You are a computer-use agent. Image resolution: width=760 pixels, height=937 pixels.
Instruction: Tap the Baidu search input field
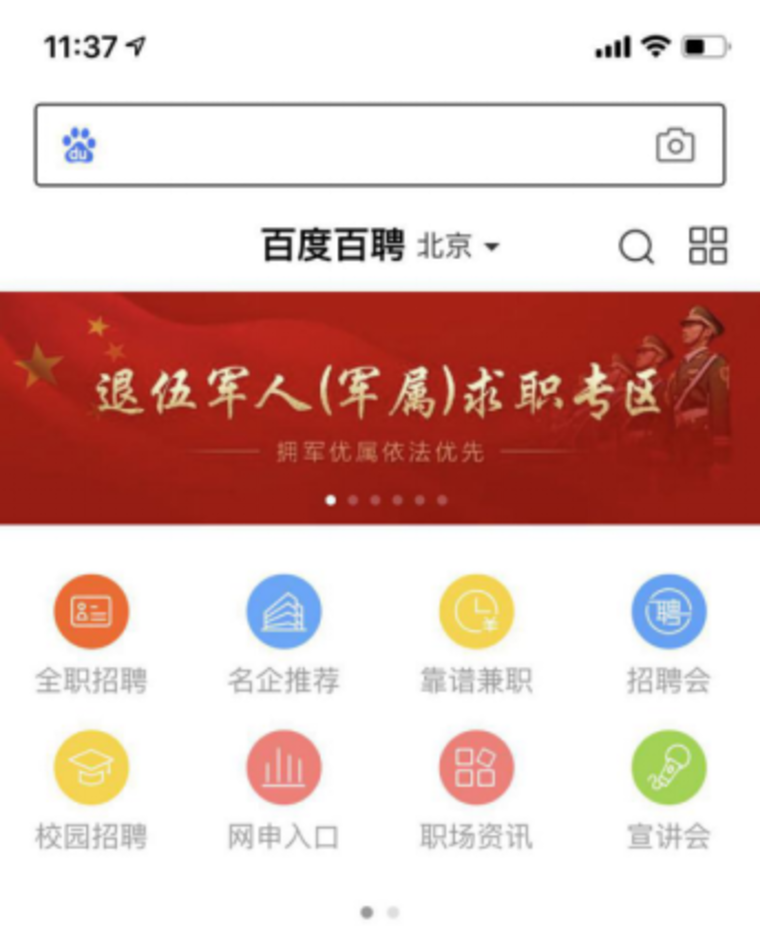pos(370,146)
